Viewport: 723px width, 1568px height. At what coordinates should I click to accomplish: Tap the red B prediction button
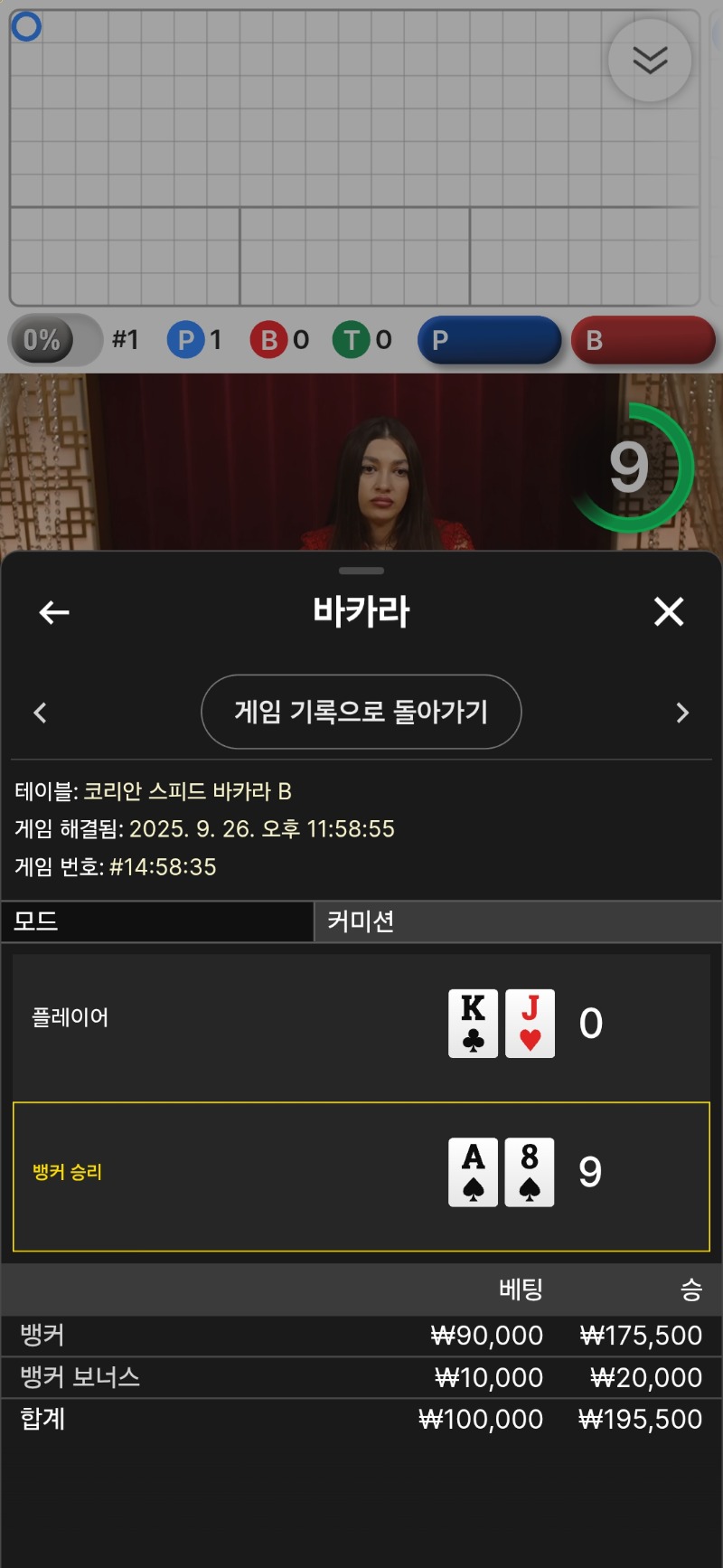pos(643,340)
